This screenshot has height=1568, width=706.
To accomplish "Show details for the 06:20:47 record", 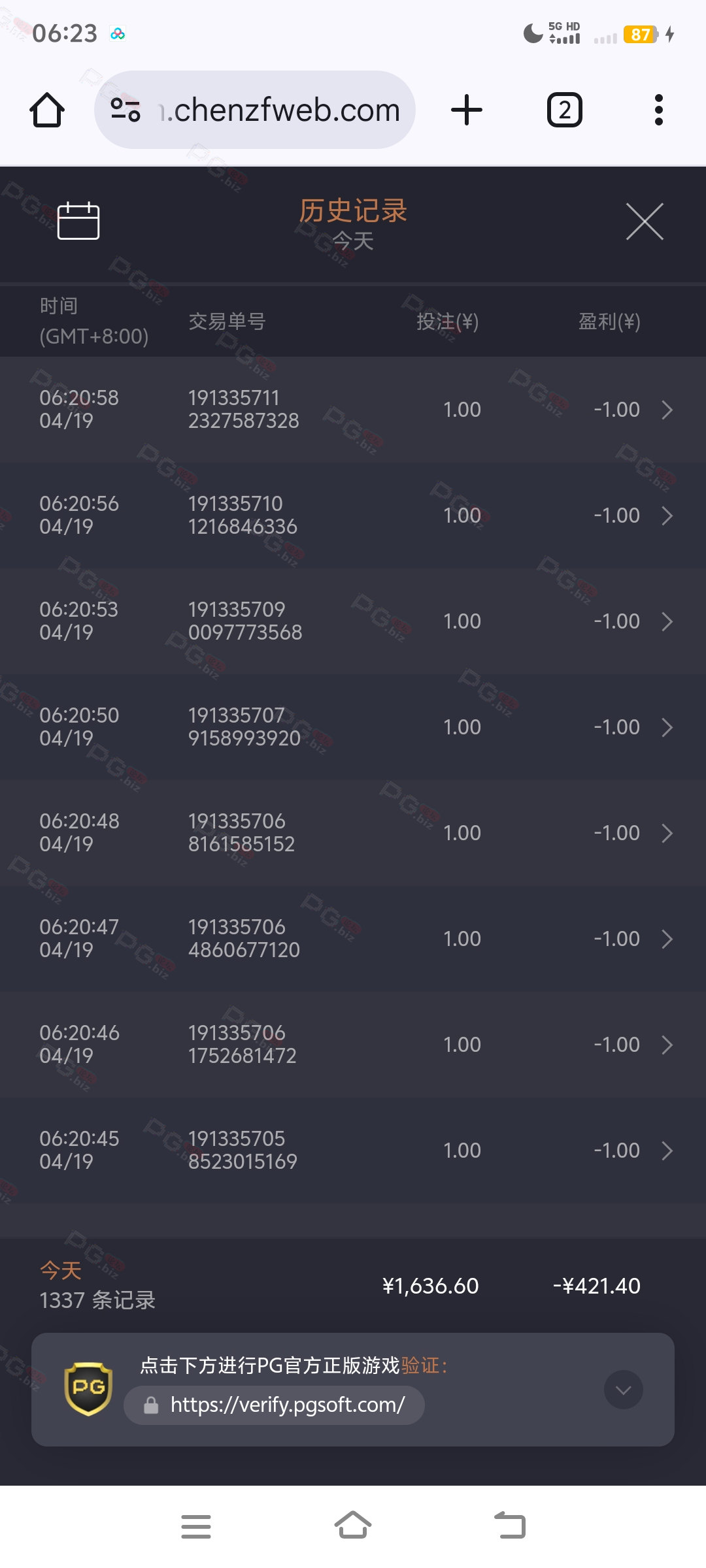I will 353,939.
